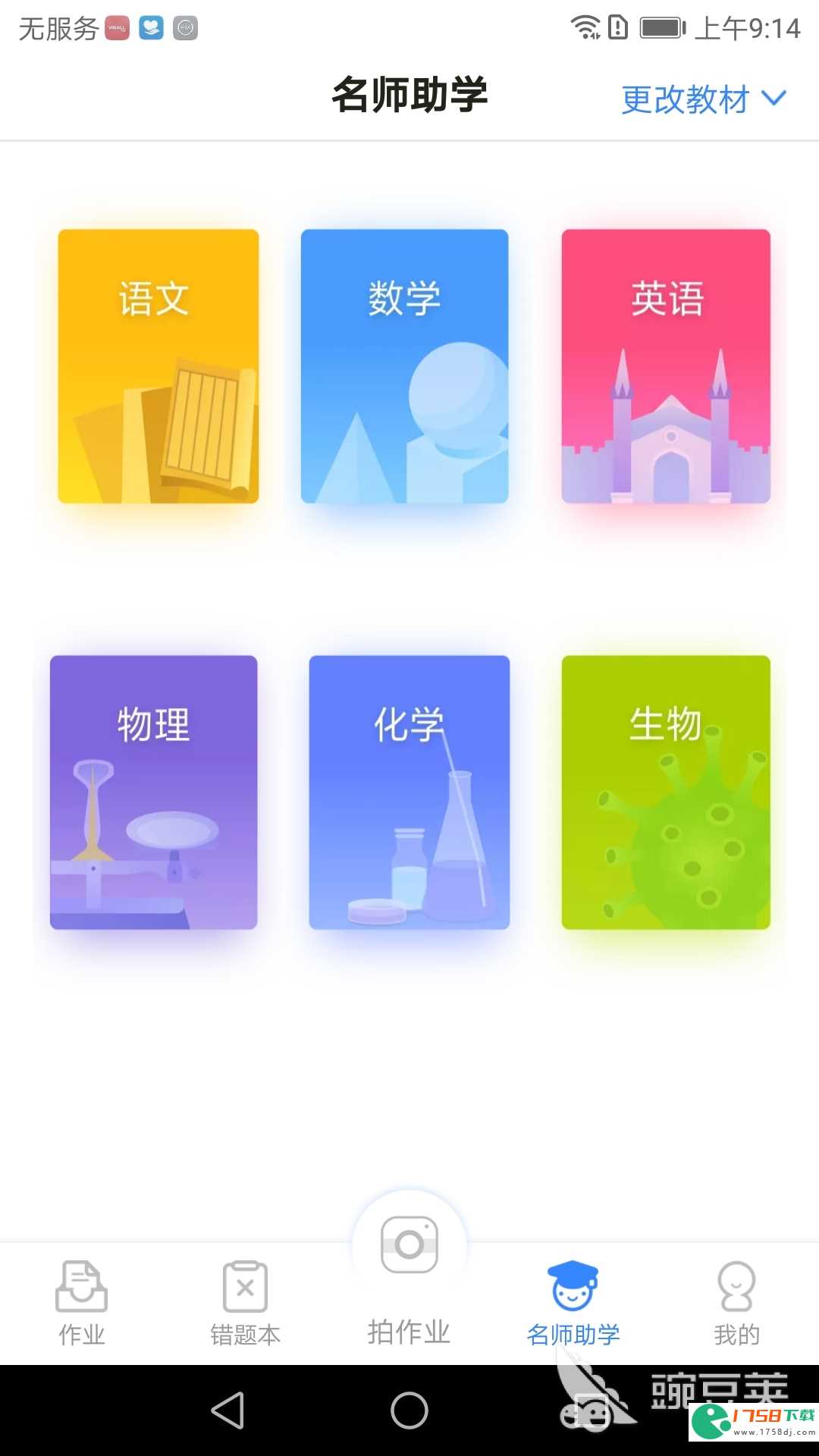Go to the 错题本 tab
Viewport: 819px width, 1456px height.
tap(245, 1303)
